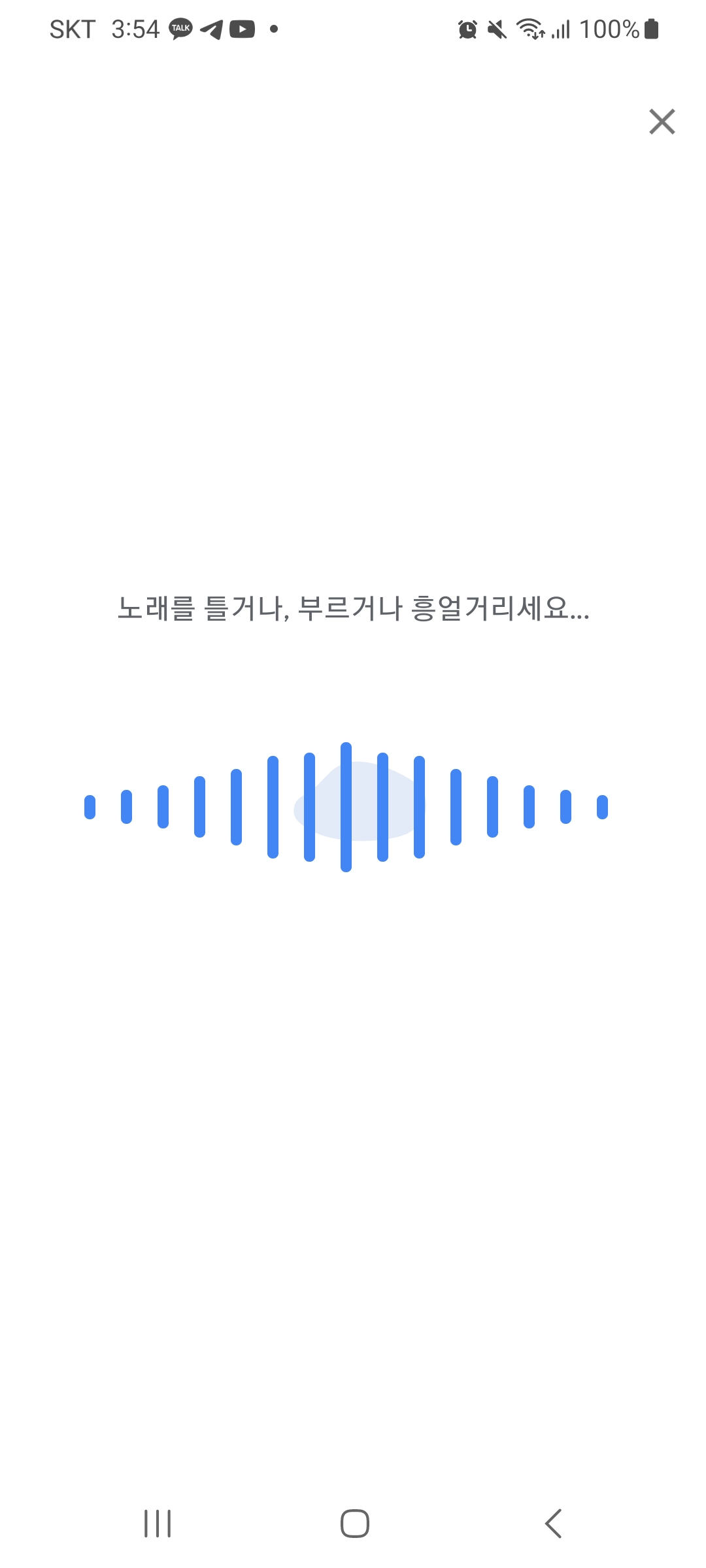Tap the leftmost small waveform bar
Screen dimensions: 706x1568
[88, 807]
